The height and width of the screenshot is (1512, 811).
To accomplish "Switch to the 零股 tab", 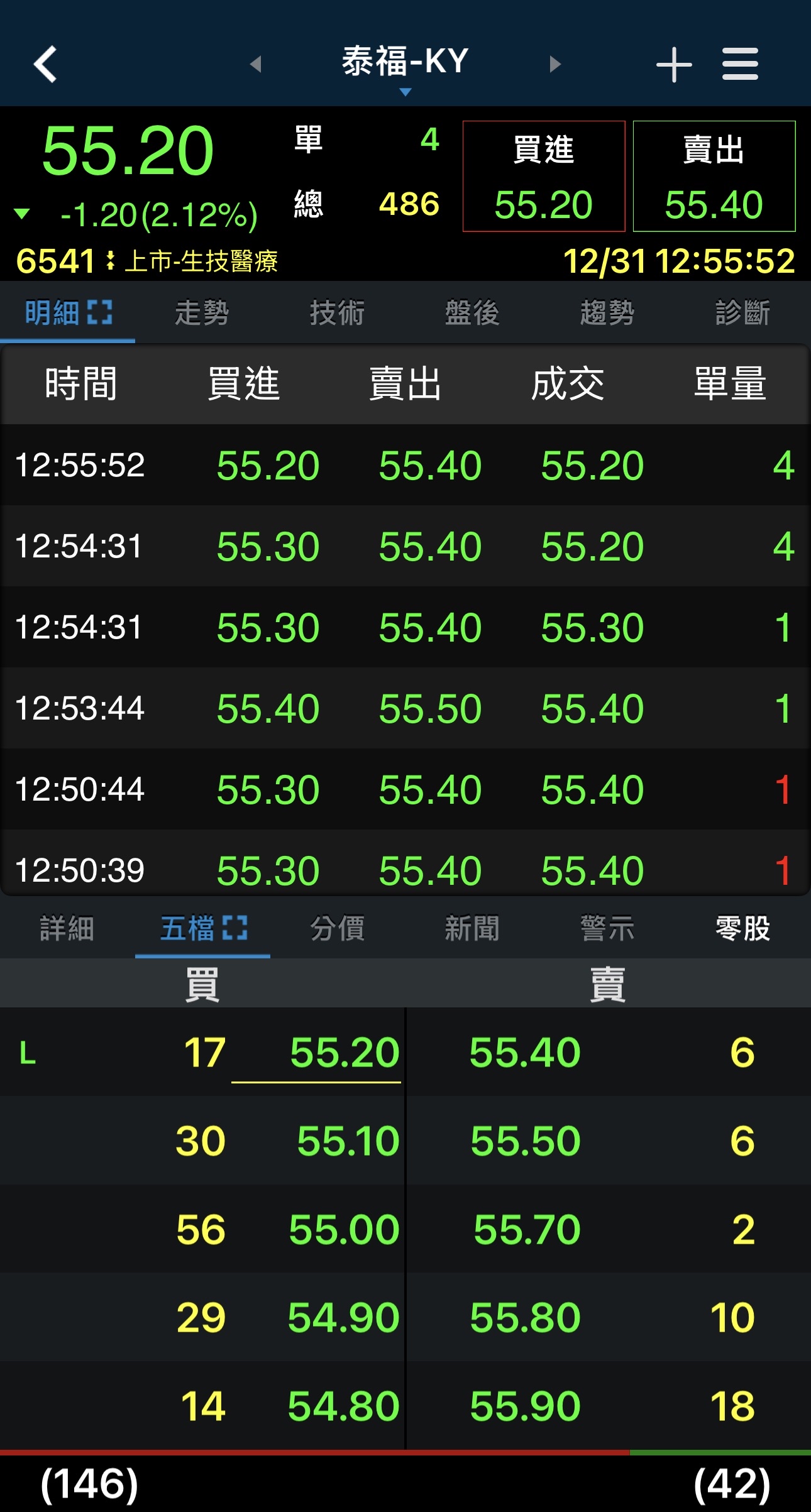I will click(742, 928).
